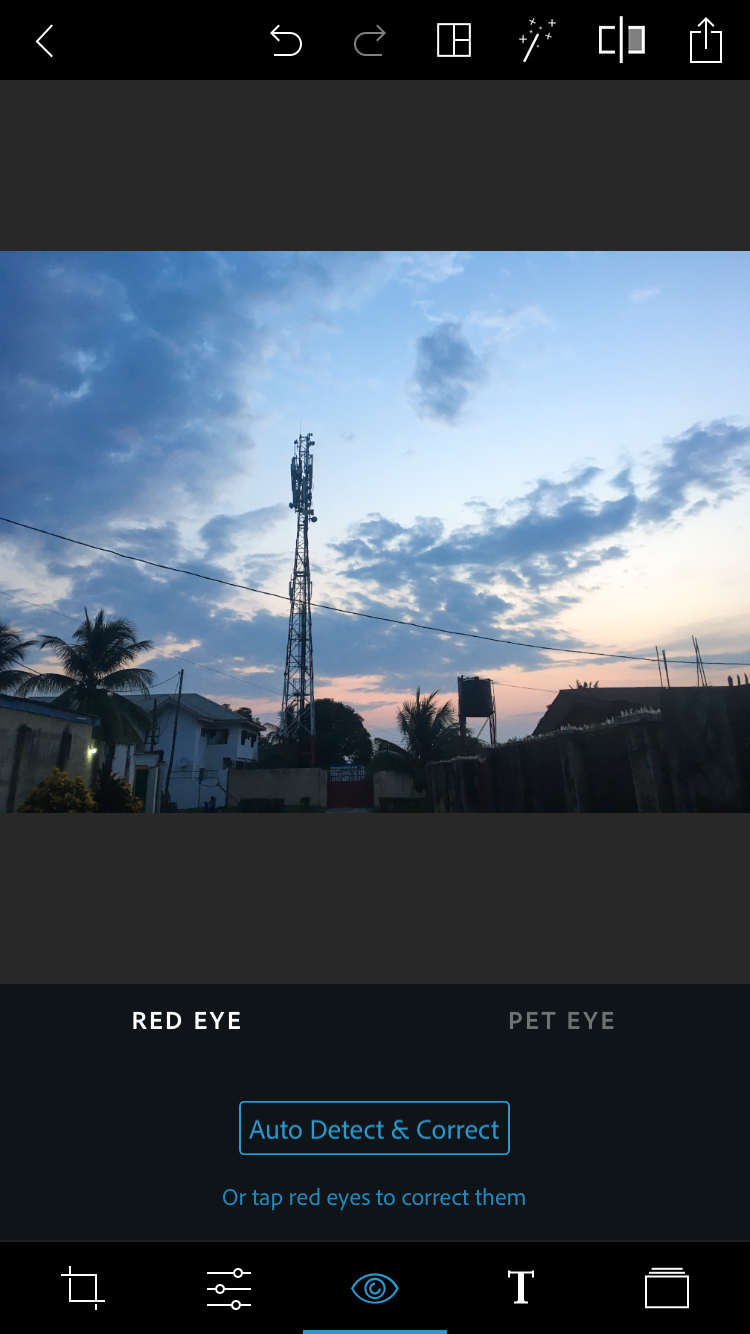Open the borders and frames tool
Viewport: 750px width, 1334px height.
(667, 1288)
